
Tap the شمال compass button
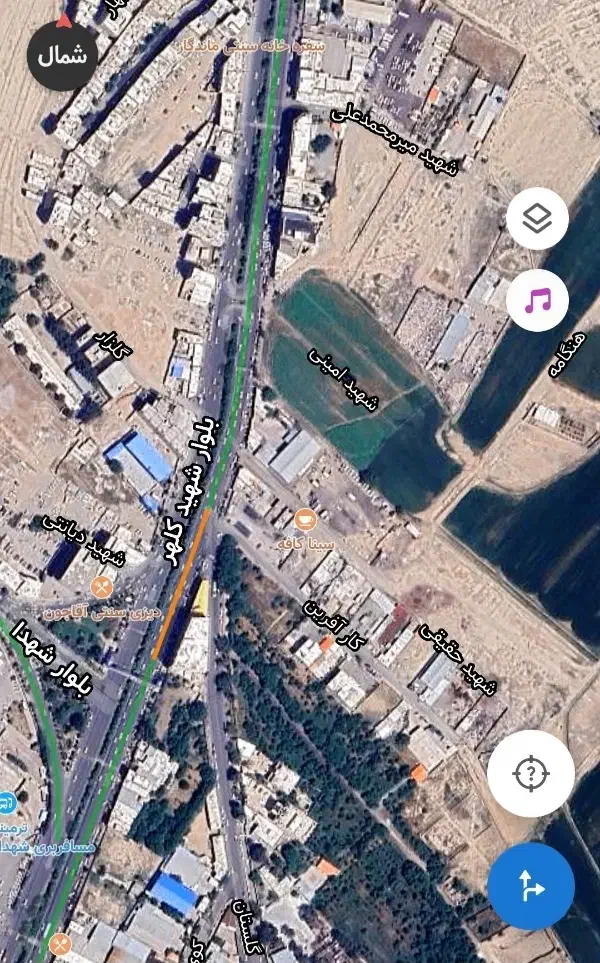click(x=63, y=54)
